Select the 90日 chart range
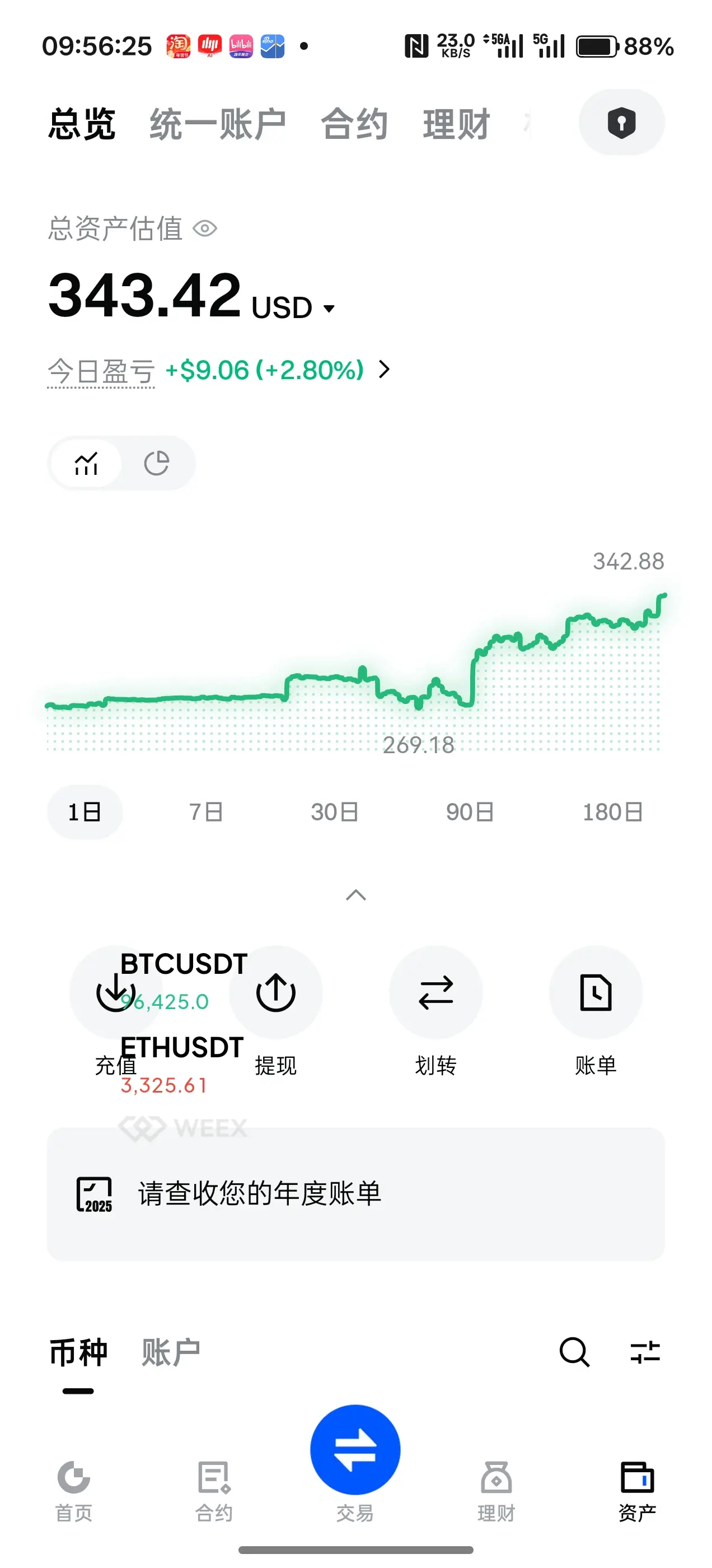The height and width of the screenshot is (1568, 712). (469, 811)
